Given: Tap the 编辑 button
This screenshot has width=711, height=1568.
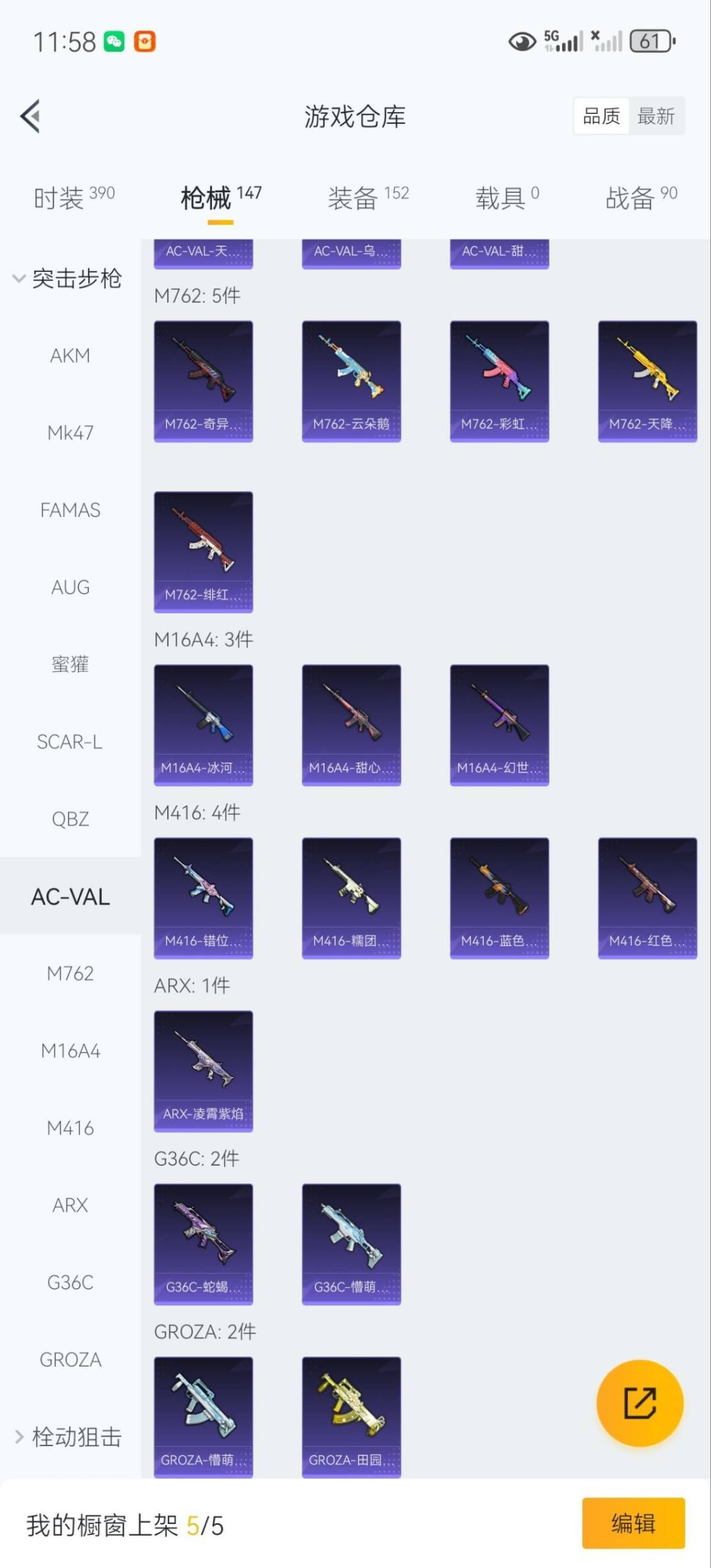Looking at the screenshot, I should [x=633, y=1523].
